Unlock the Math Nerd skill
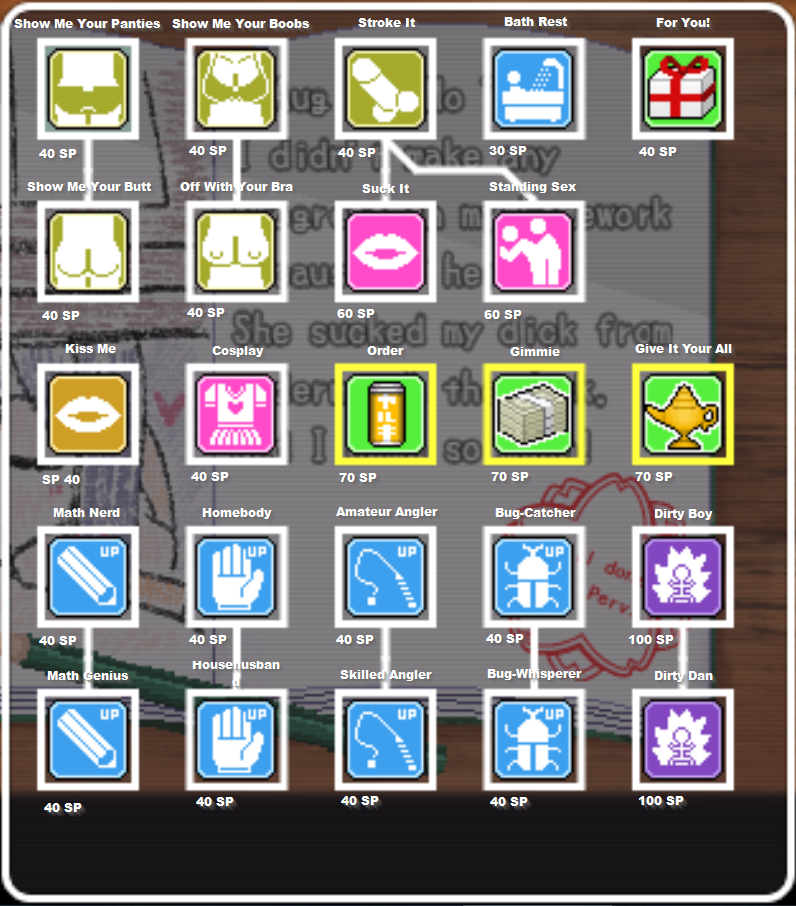 [x=88, y=576]
